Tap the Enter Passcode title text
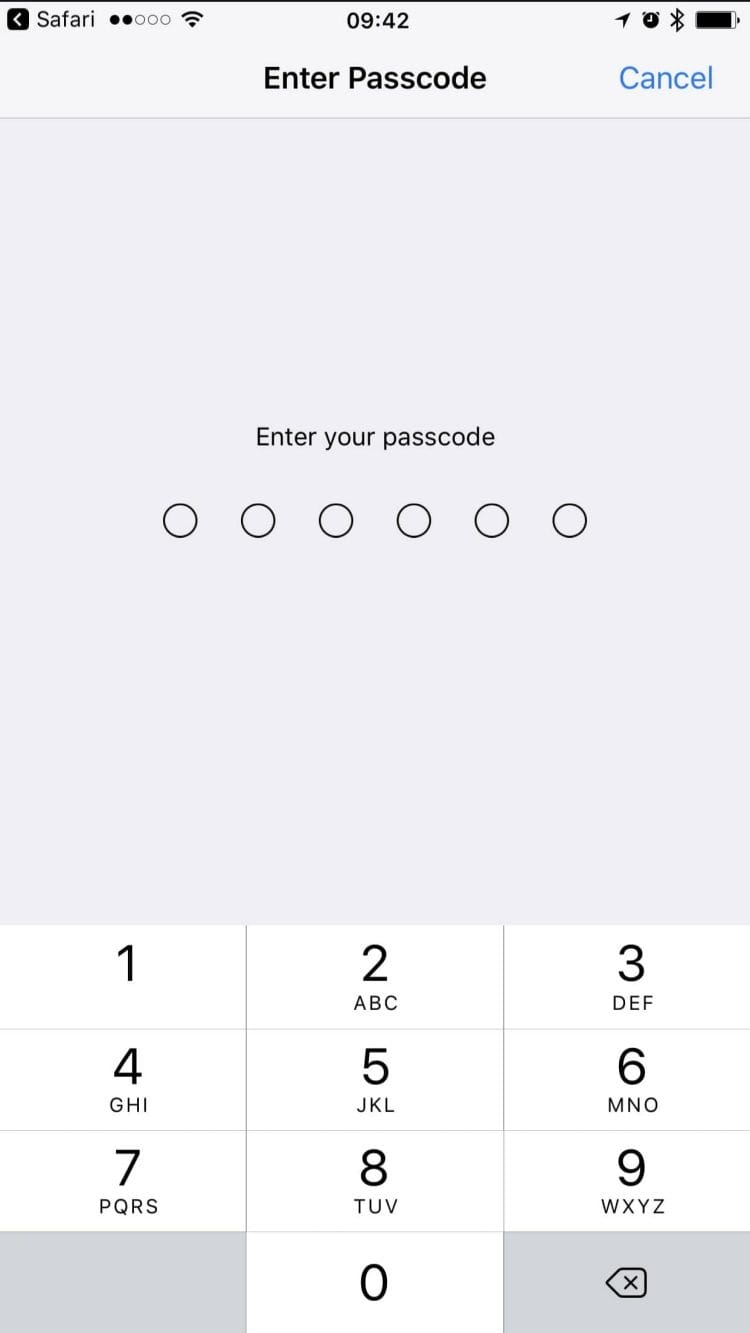 (375, 78)
